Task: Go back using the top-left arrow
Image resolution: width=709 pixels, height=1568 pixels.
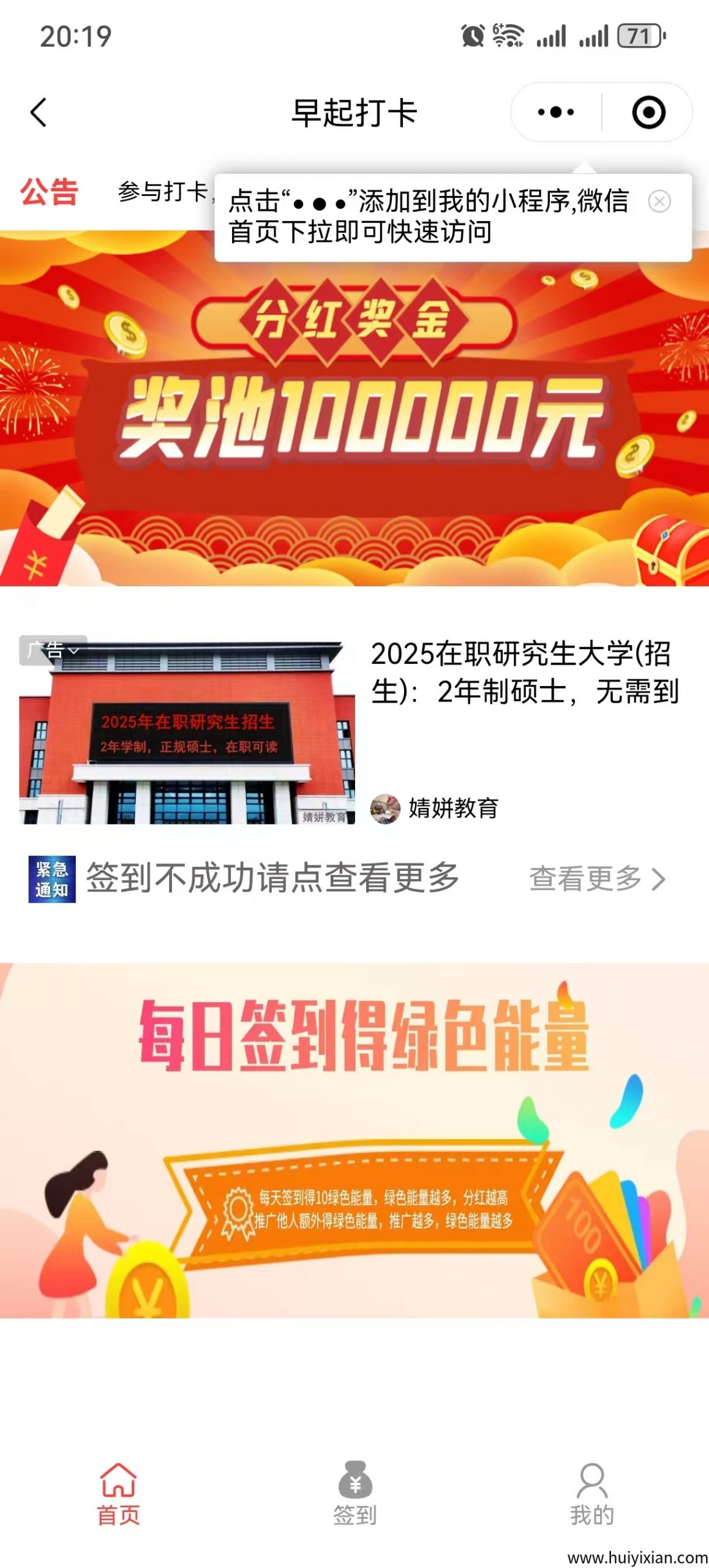Action: click(x=39, y=113)
